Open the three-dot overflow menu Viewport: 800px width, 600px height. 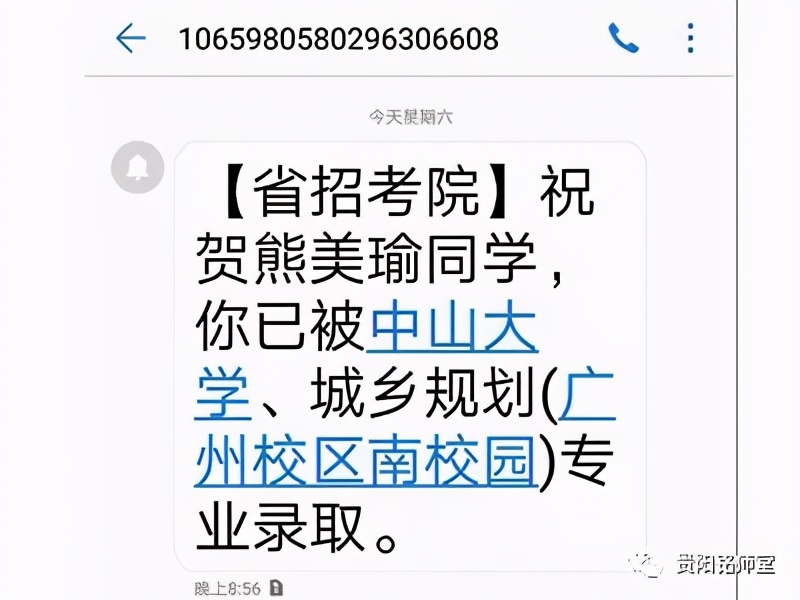pos(690,39)
